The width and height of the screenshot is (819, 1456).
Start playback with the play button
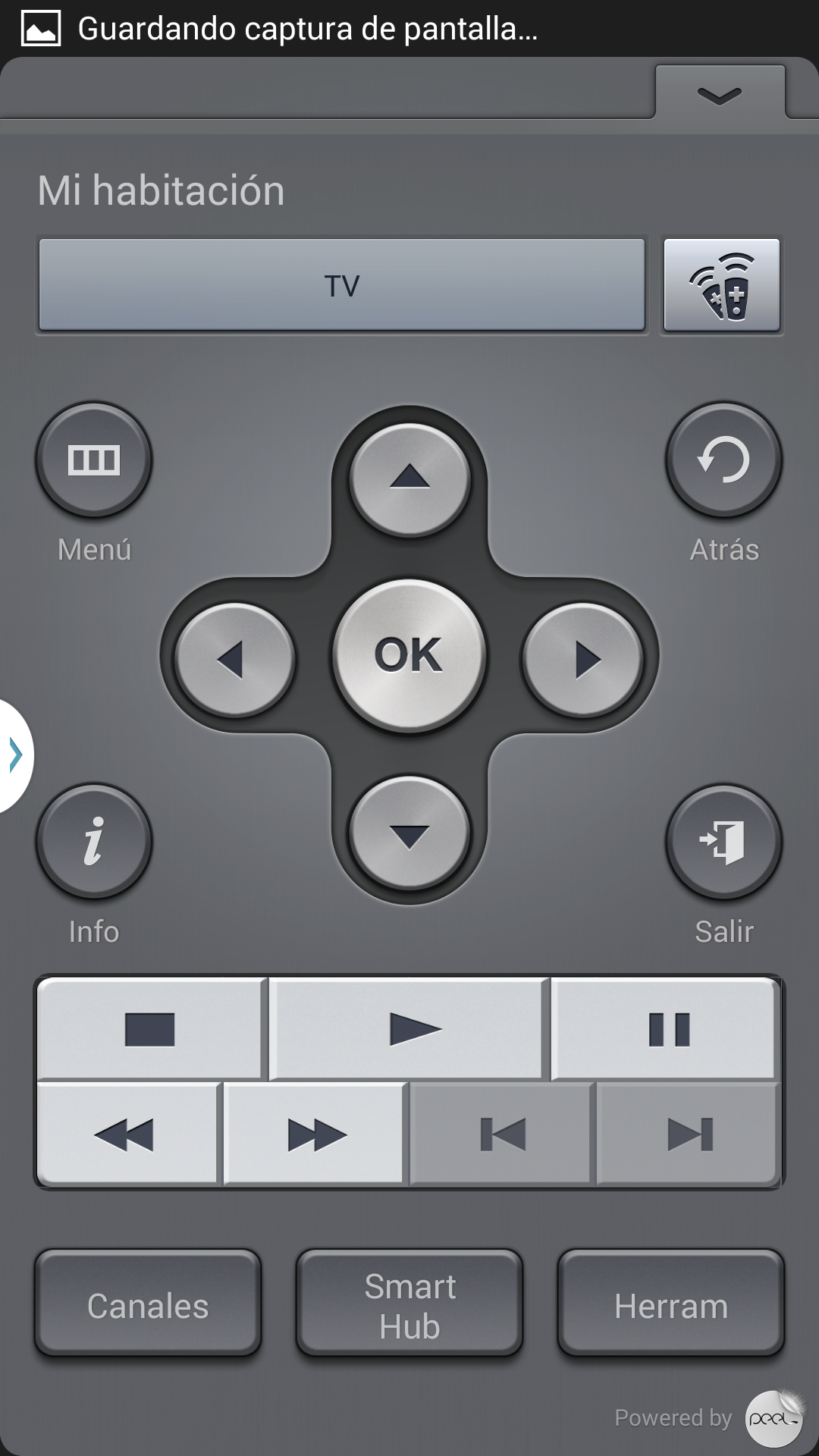410,1029
